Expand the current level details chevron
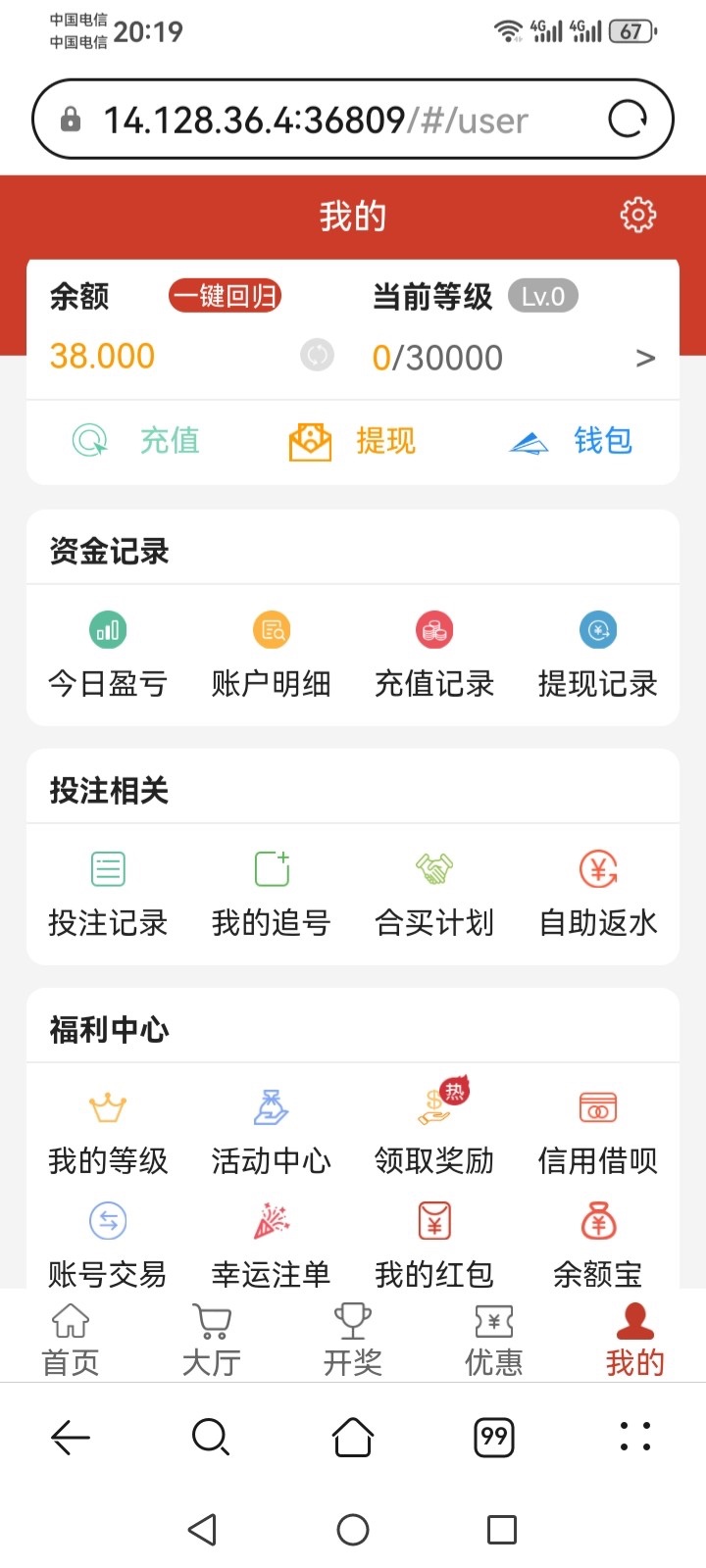This screenshot has height=1568, width=706. pos(645,357)
